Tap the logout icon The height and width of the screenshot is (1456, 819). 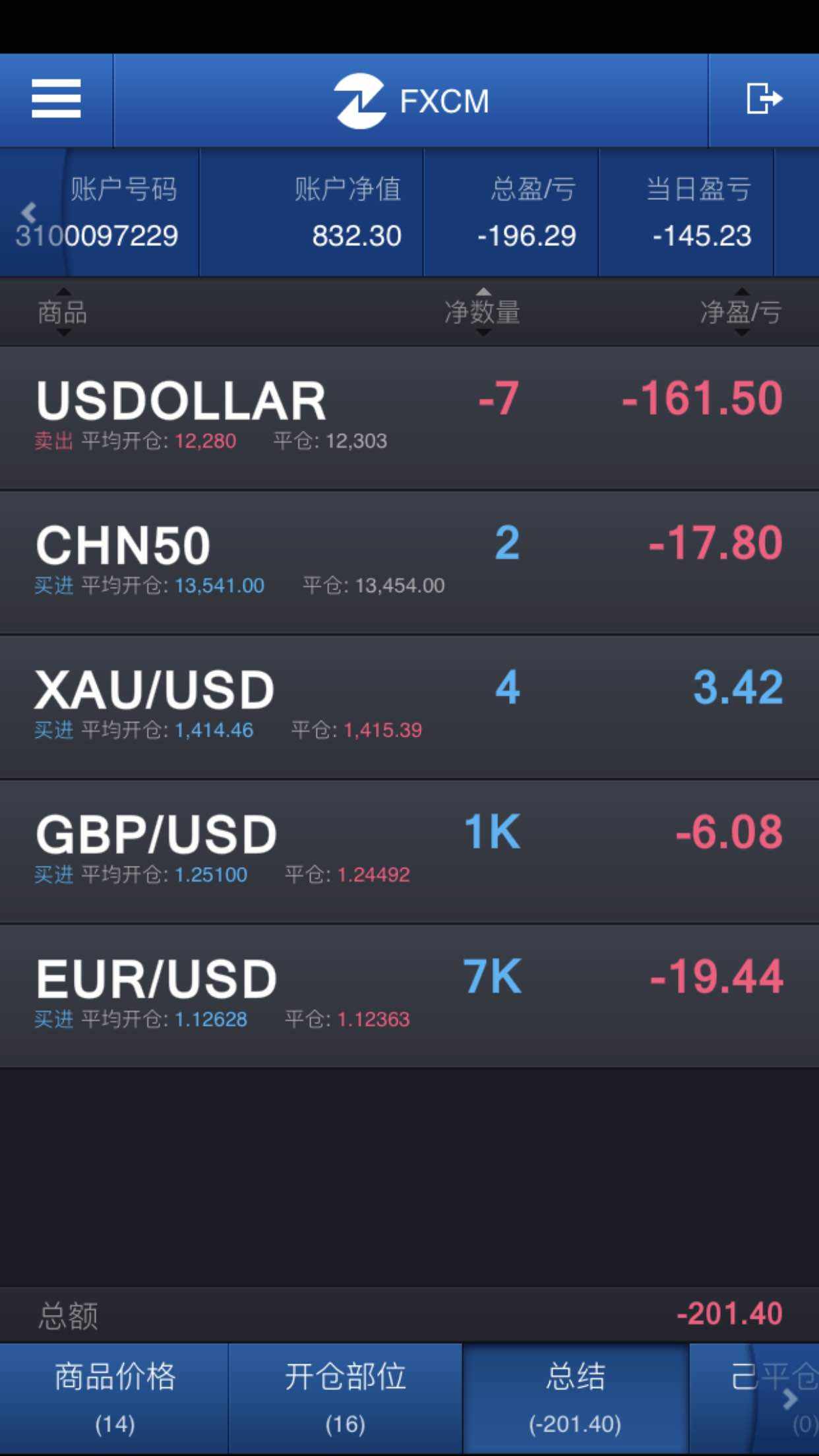click(764, 100)
